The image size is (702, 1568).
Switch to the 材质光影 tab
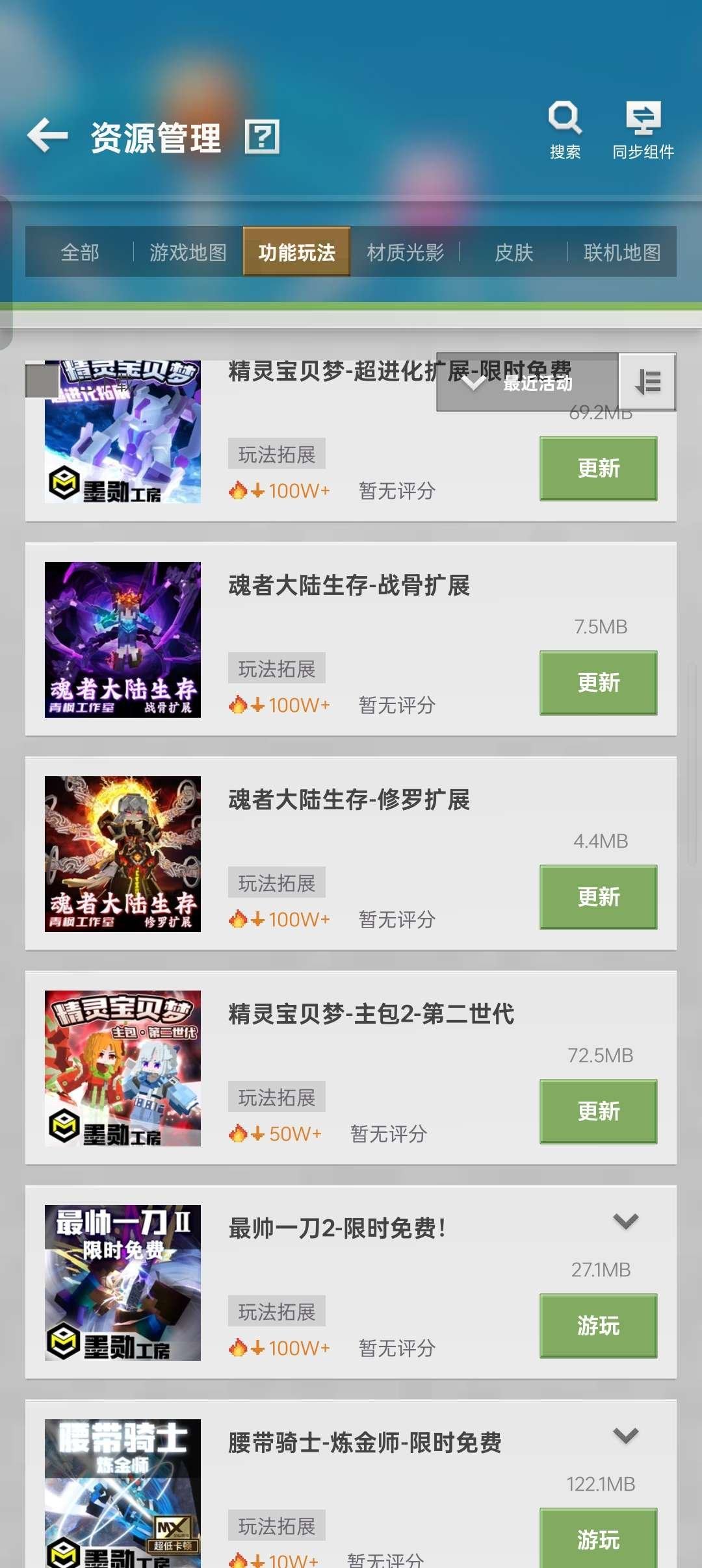404,253
